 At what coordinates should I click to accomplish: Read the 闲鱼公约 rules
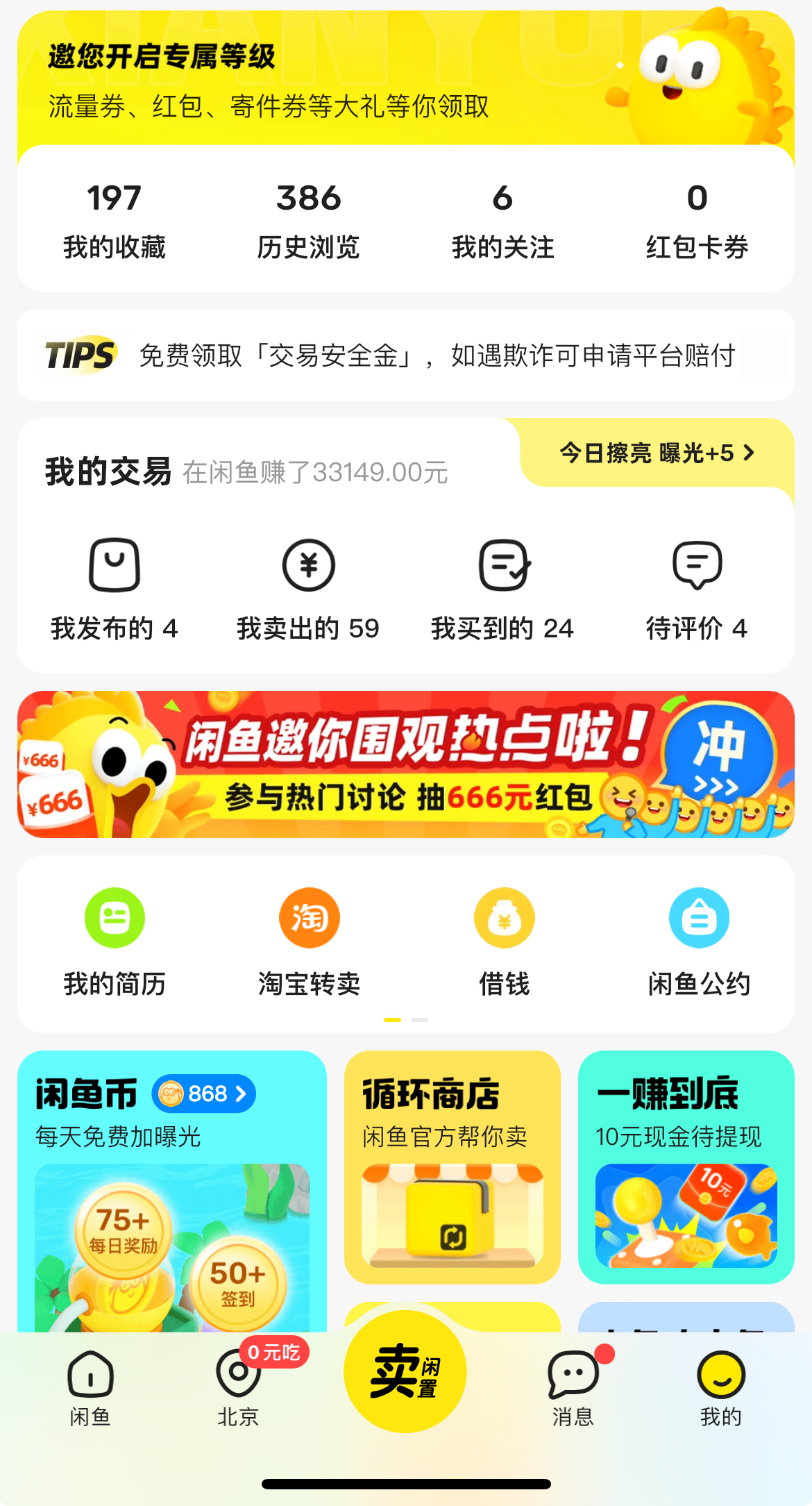pos(699,942)
